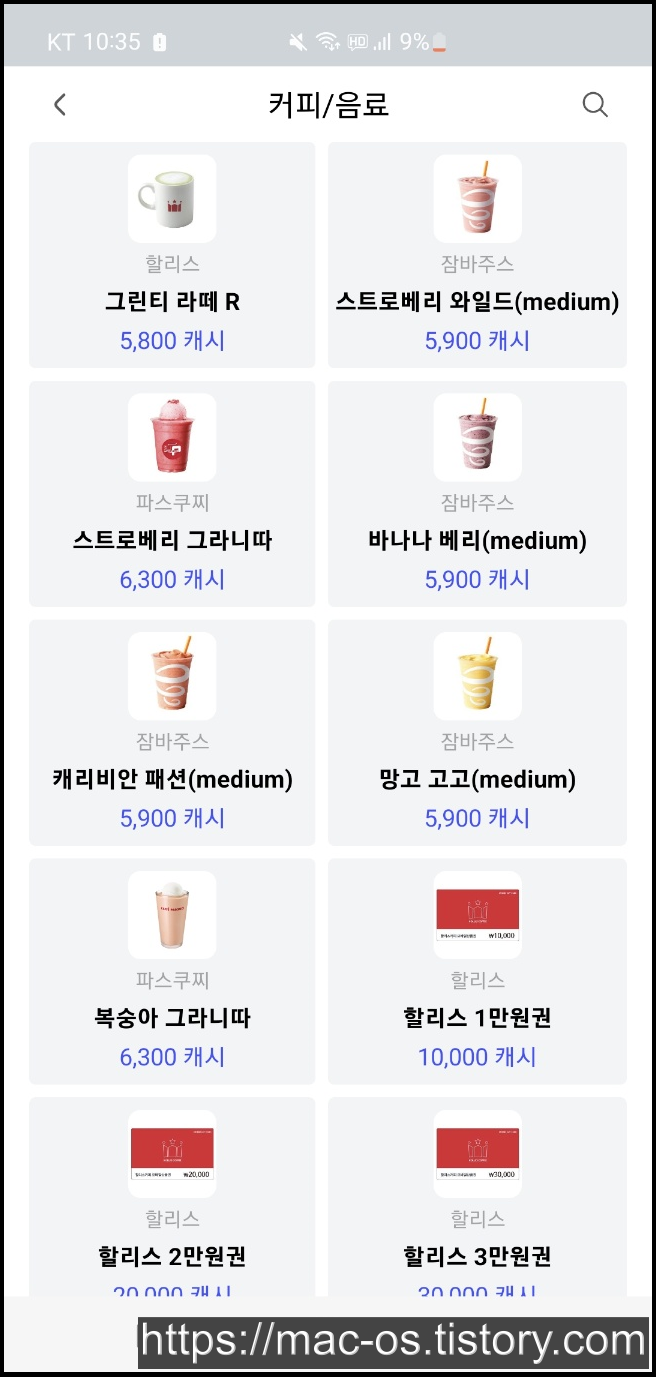Select 스트로베리 와일드(medium) from 잠바주스

[x=477, y=255]
